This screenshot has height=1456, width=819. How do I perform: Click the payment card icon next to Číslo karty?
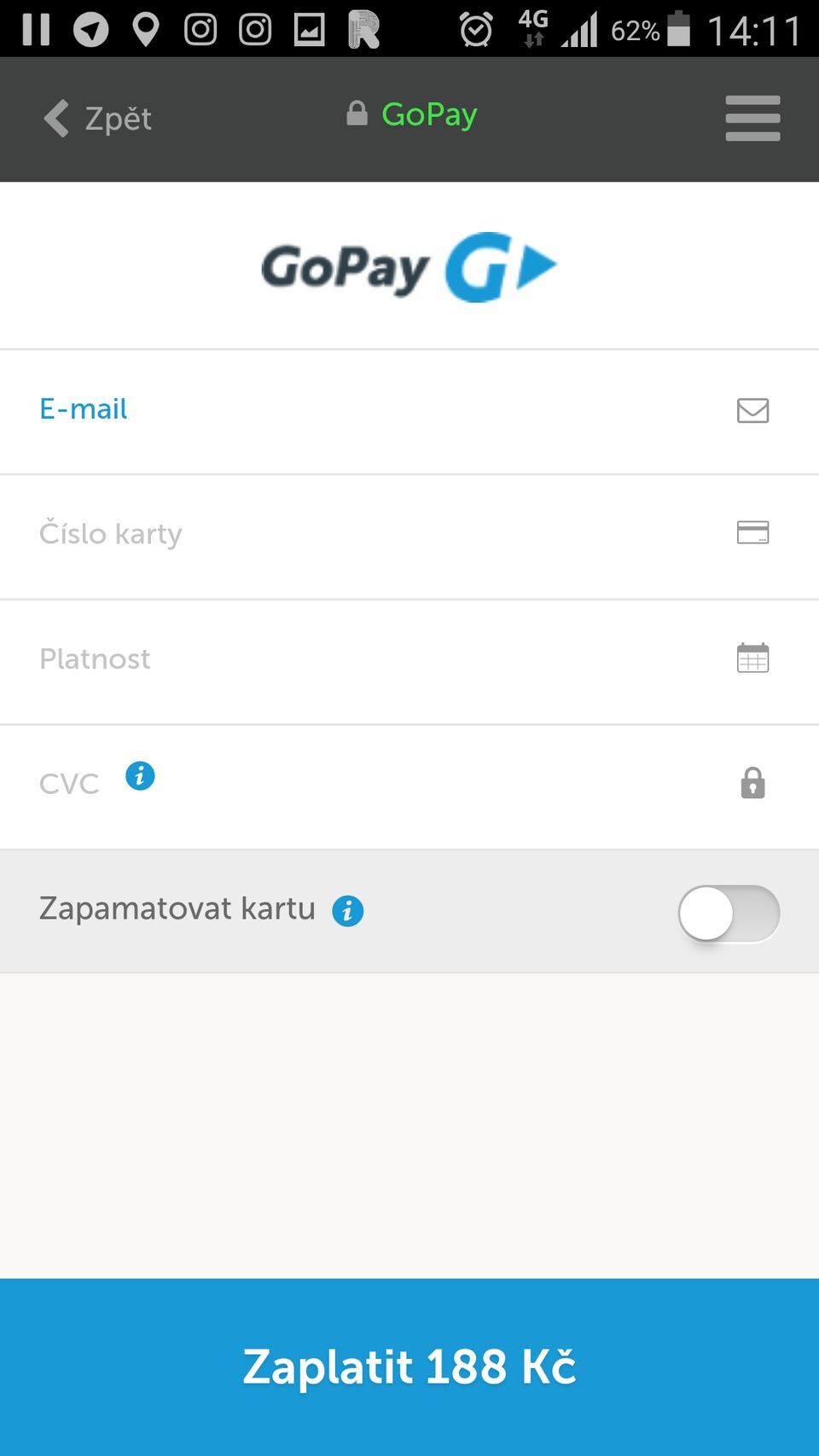(752, 531)
